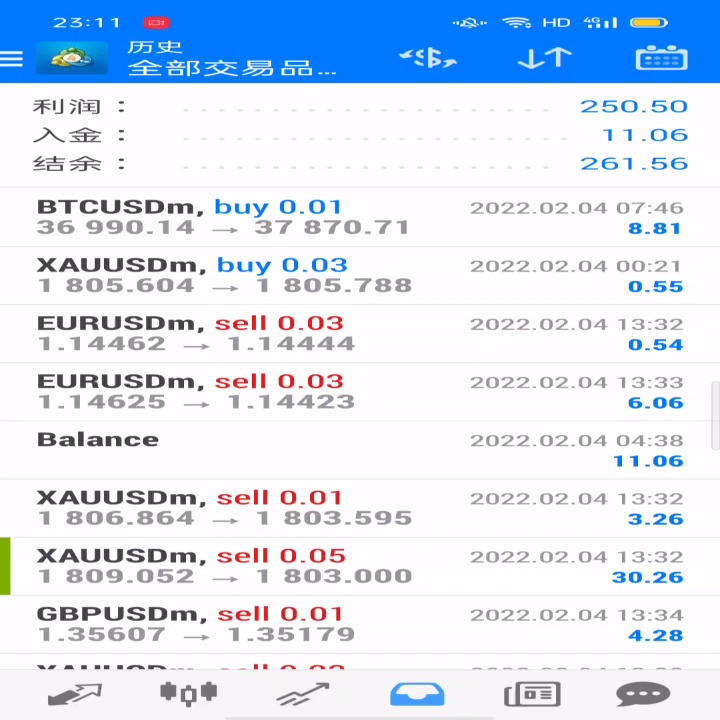Open the XAUUSDm buy 0.03 trade
The width and height of the screenshot is (720, 720).
tap(360, 276)
